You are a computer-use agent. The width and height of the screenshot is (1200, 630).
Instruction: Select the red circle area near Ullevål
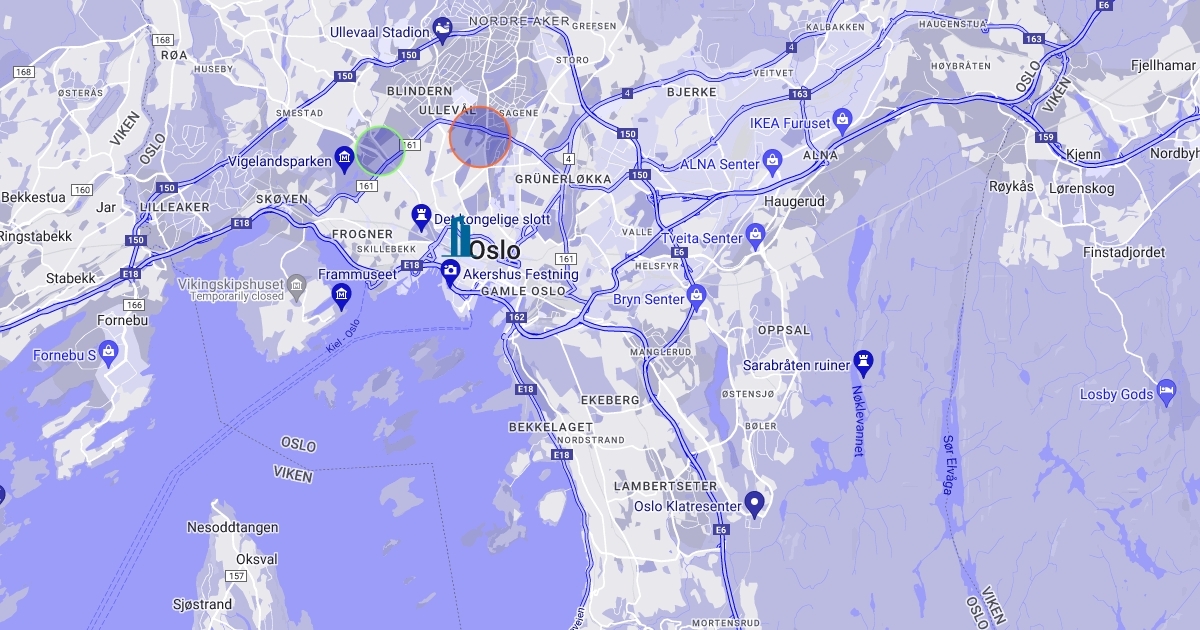pos(480,136)
